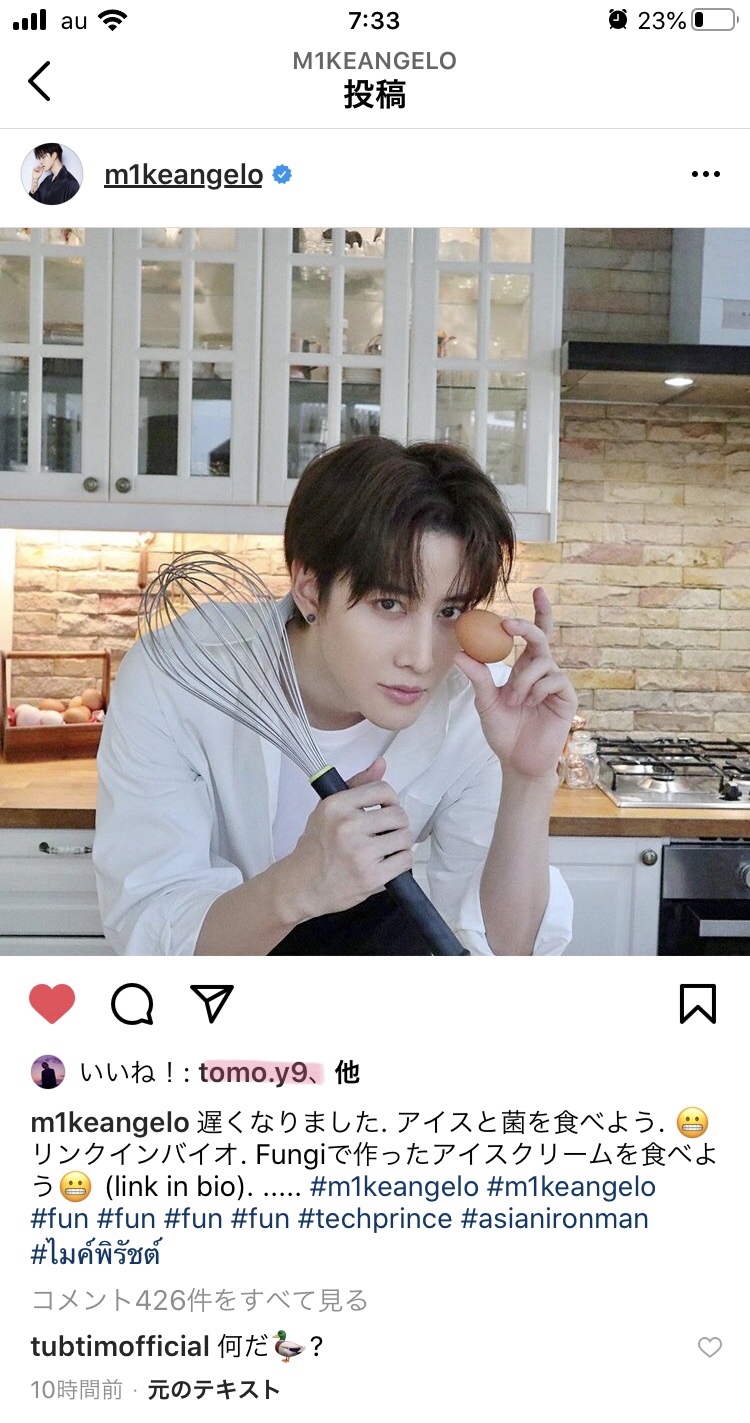Screen dimensions: 750x1423
Task: Open the m1keangelo profile picture
Action: (x=51, y=174)
